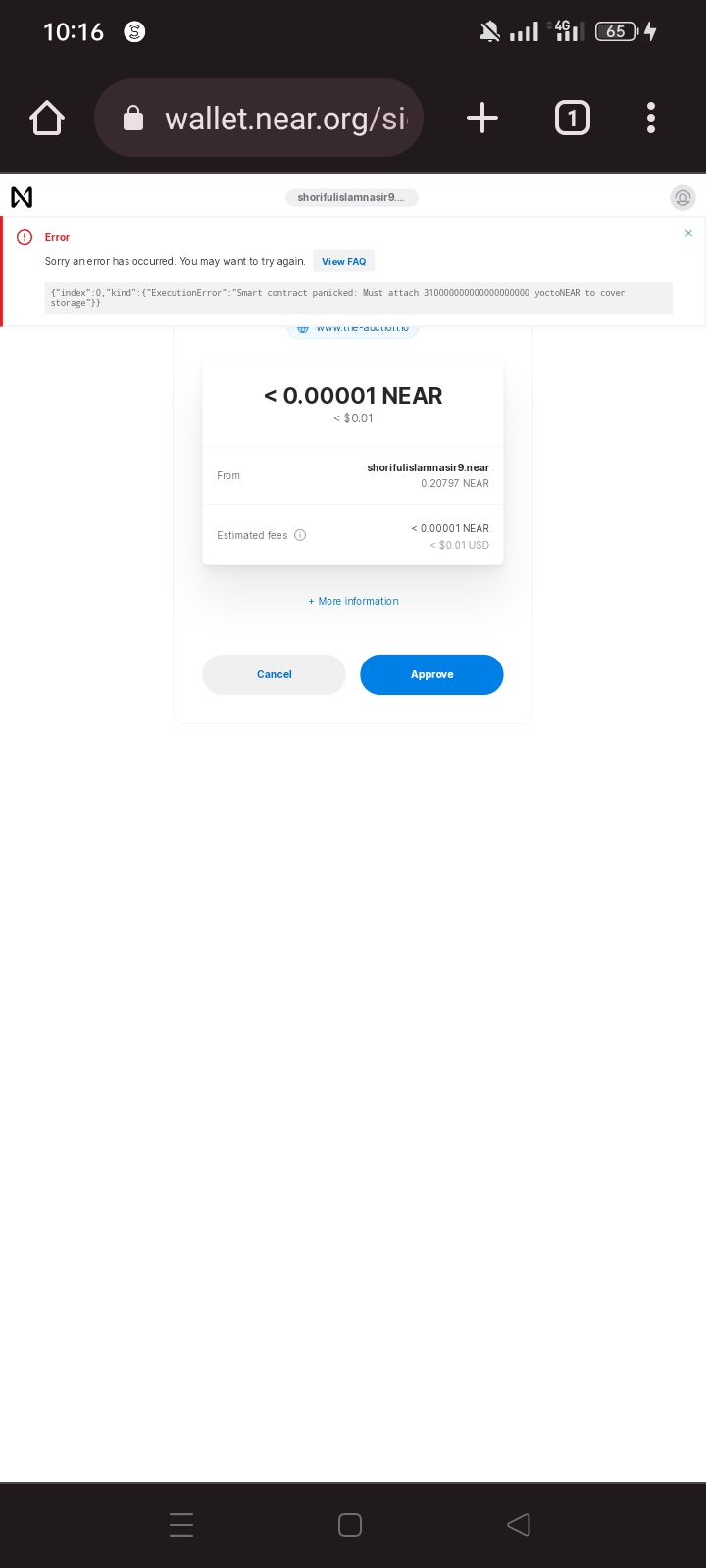Tap the Estimated fees info icon

[x=300, y=535]
